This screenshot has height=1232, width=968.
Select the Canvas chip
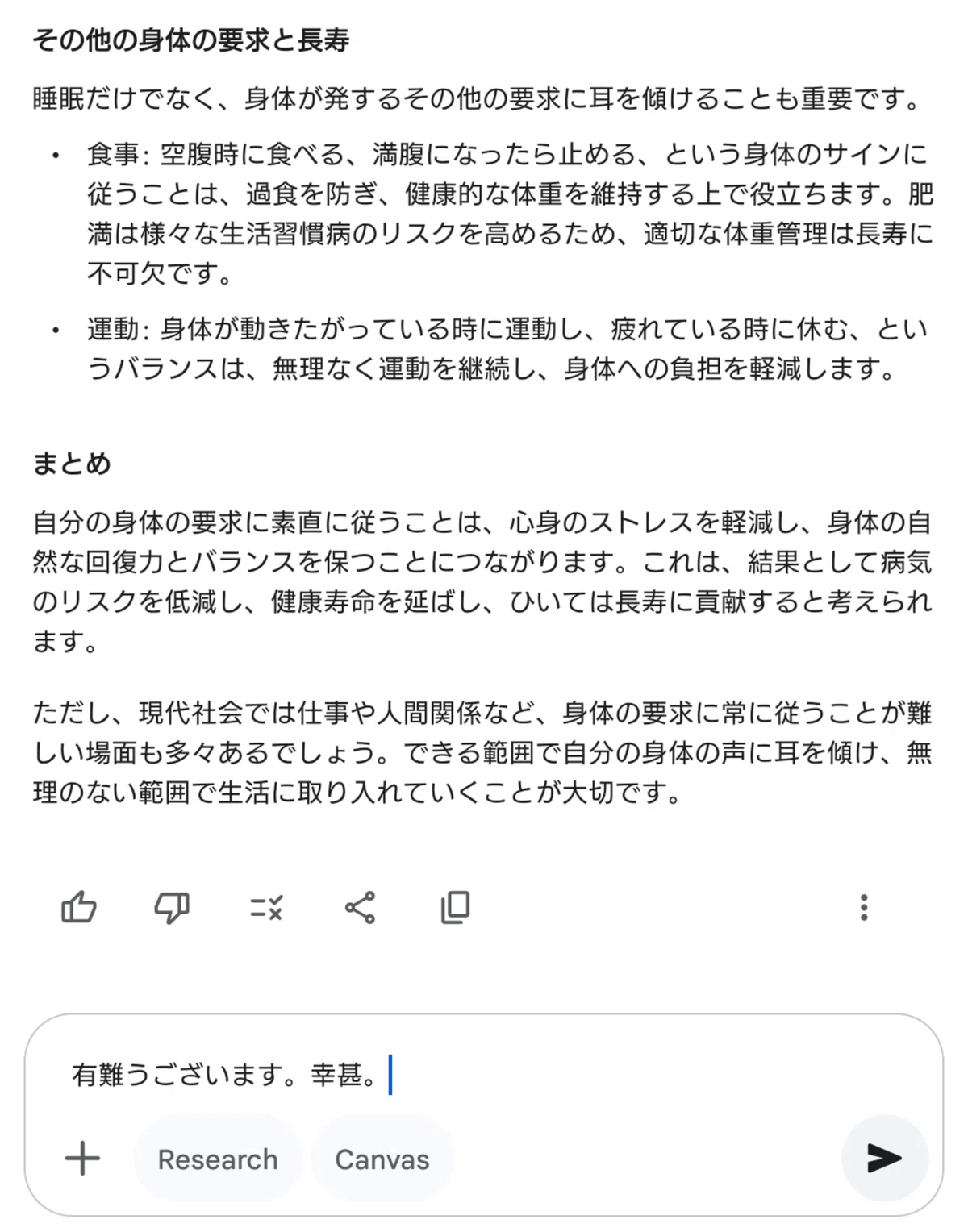tap(382, 1159)
